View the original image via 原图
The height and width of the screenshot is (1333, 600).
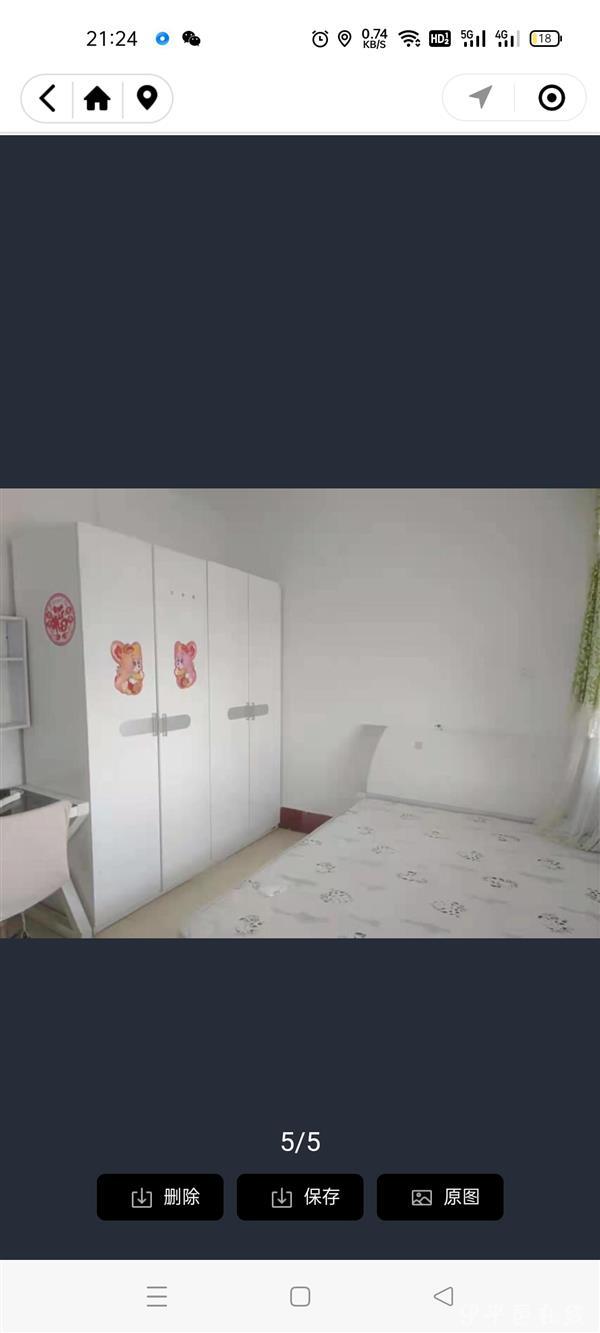[440, 1197]
